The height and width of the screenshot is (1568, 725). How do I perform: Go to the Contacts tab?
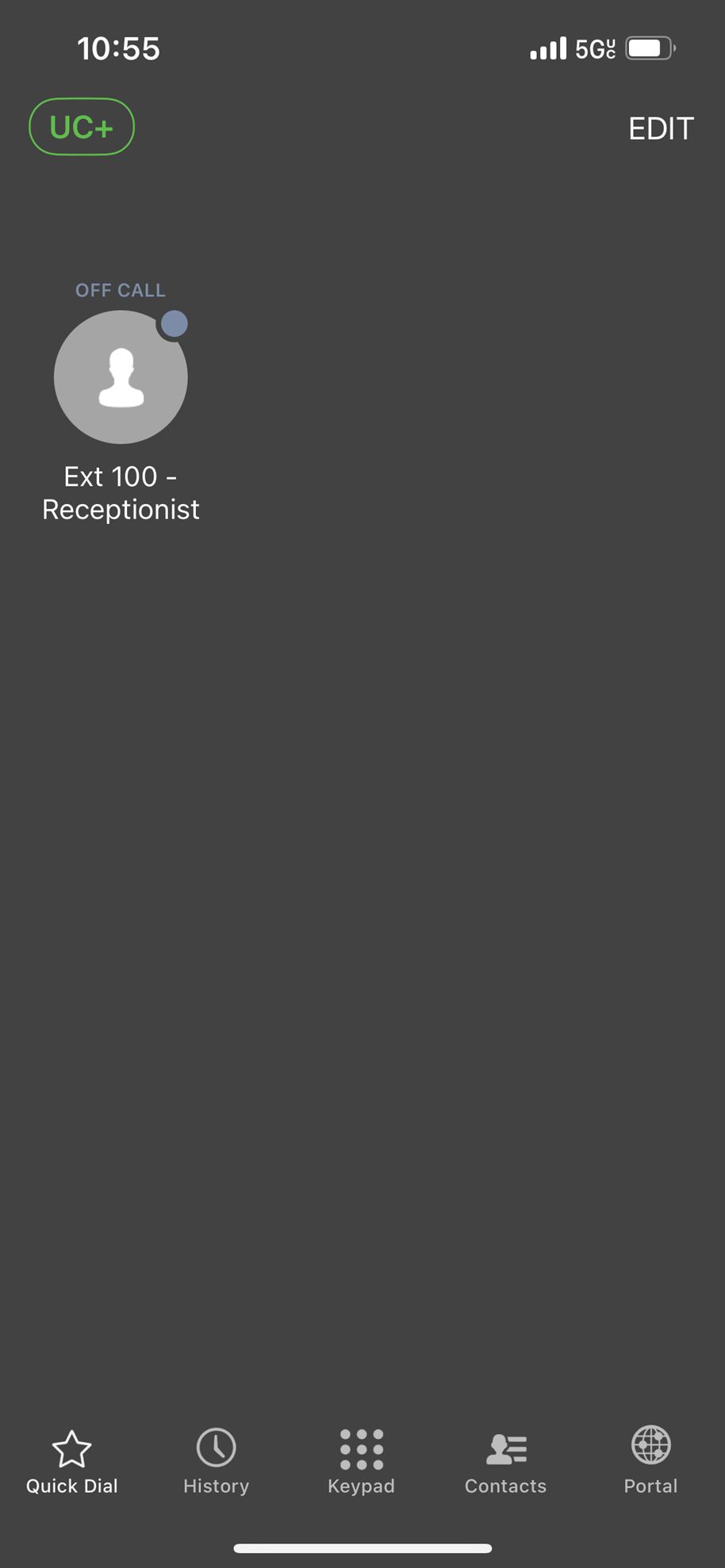[x=505, y=1462]
